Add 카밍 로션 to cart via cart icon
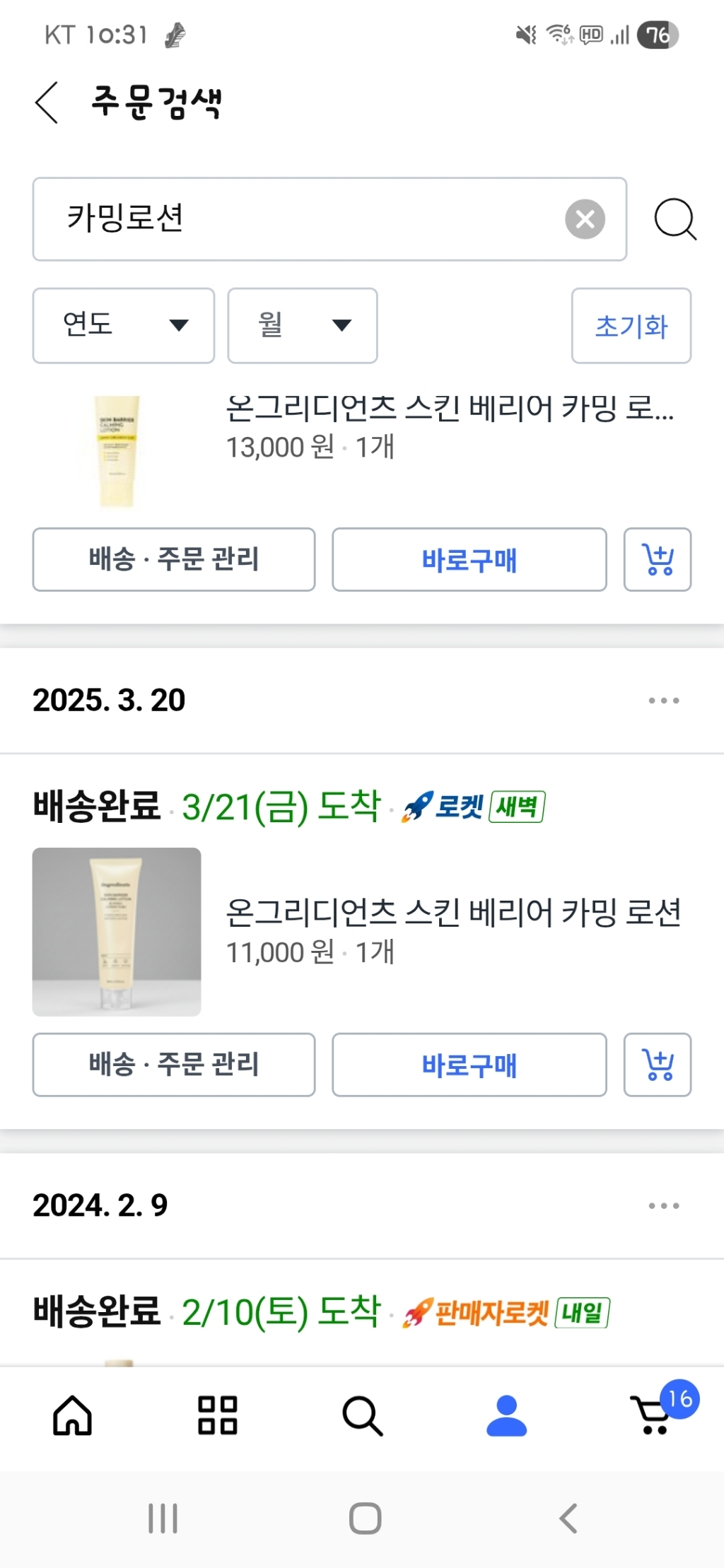 (657, 1065)
